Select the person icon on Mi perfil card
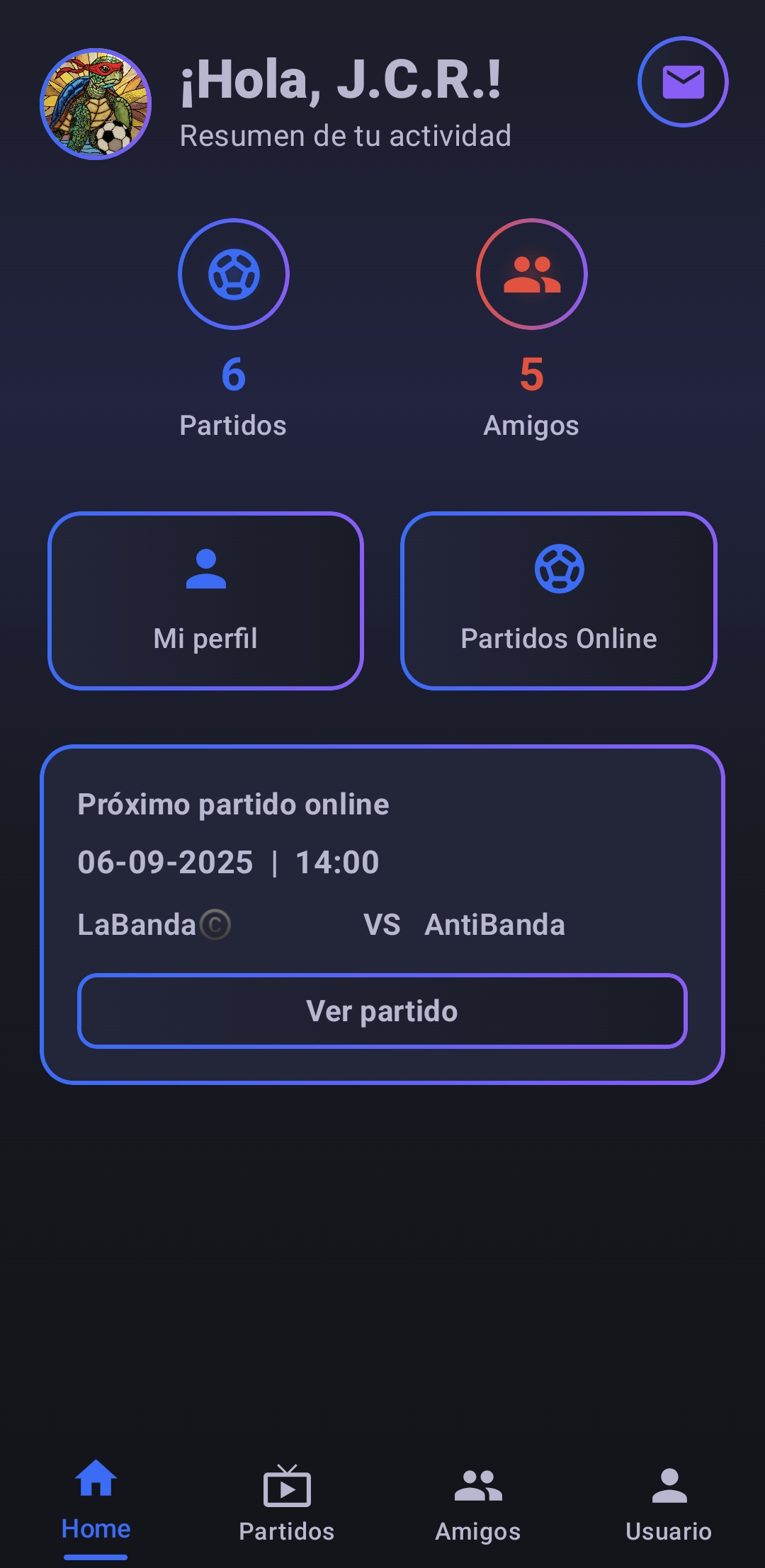765x1568 pixels. (205, 570)
